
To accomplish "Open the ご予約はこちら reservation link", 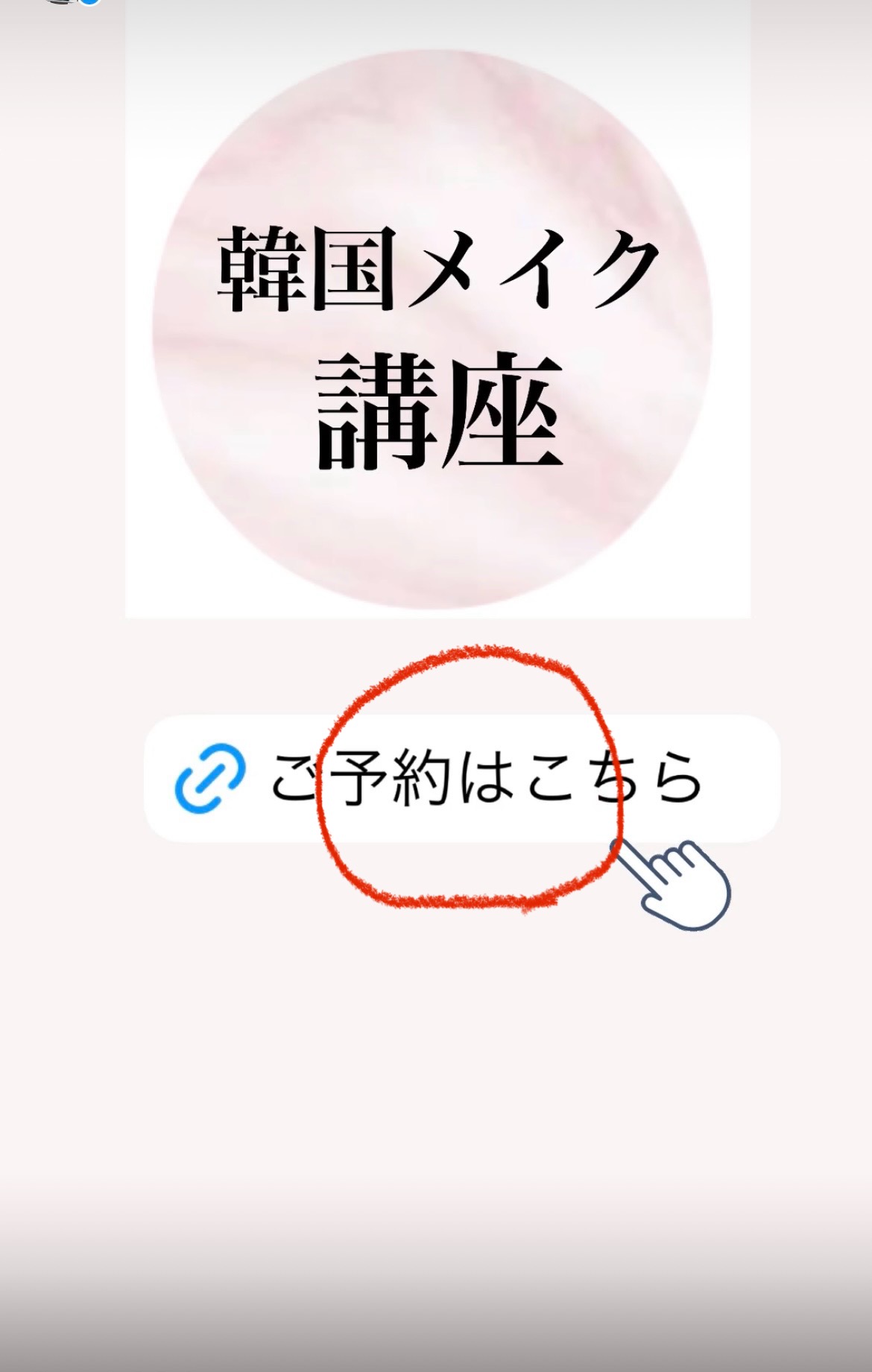I will (462, 779).
